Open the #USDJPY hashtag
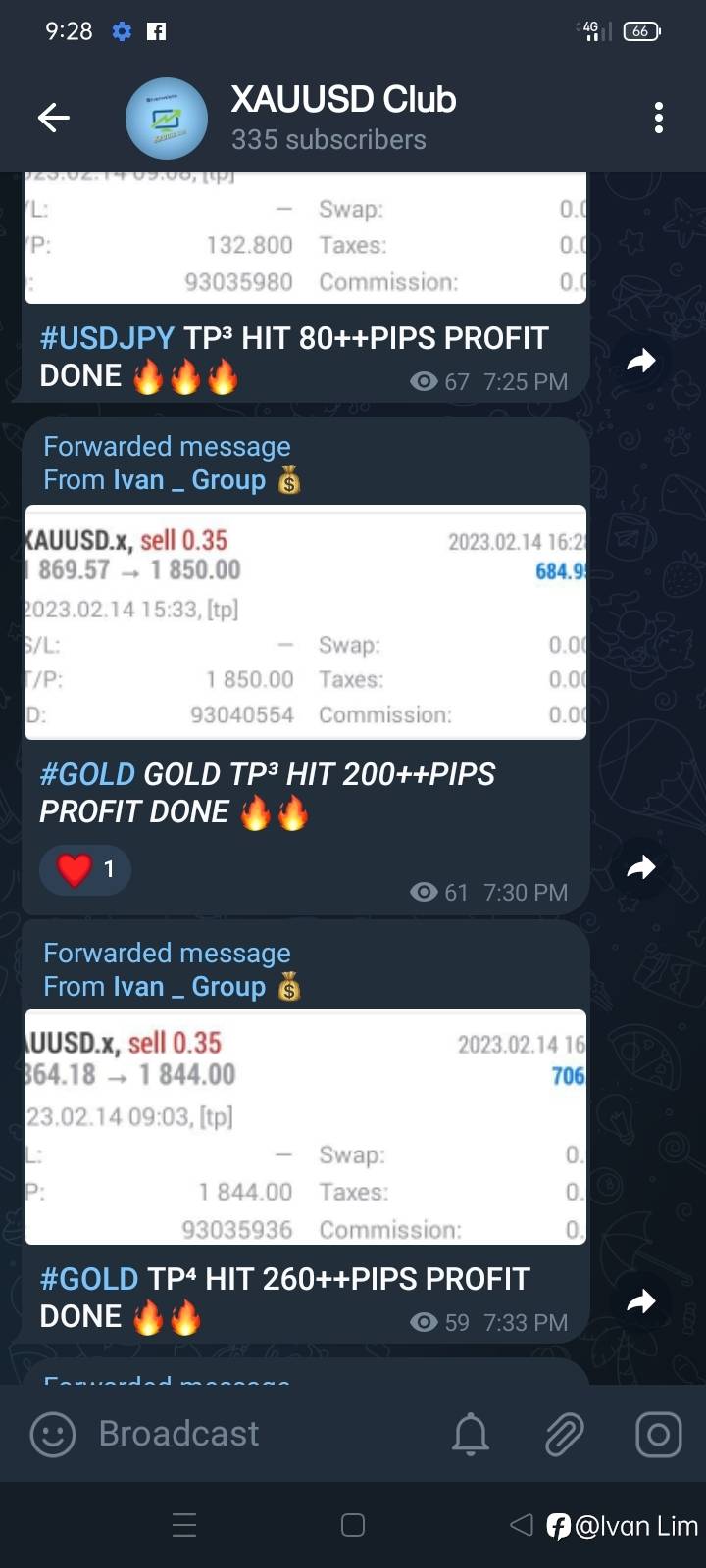 [x=107, y=338]
